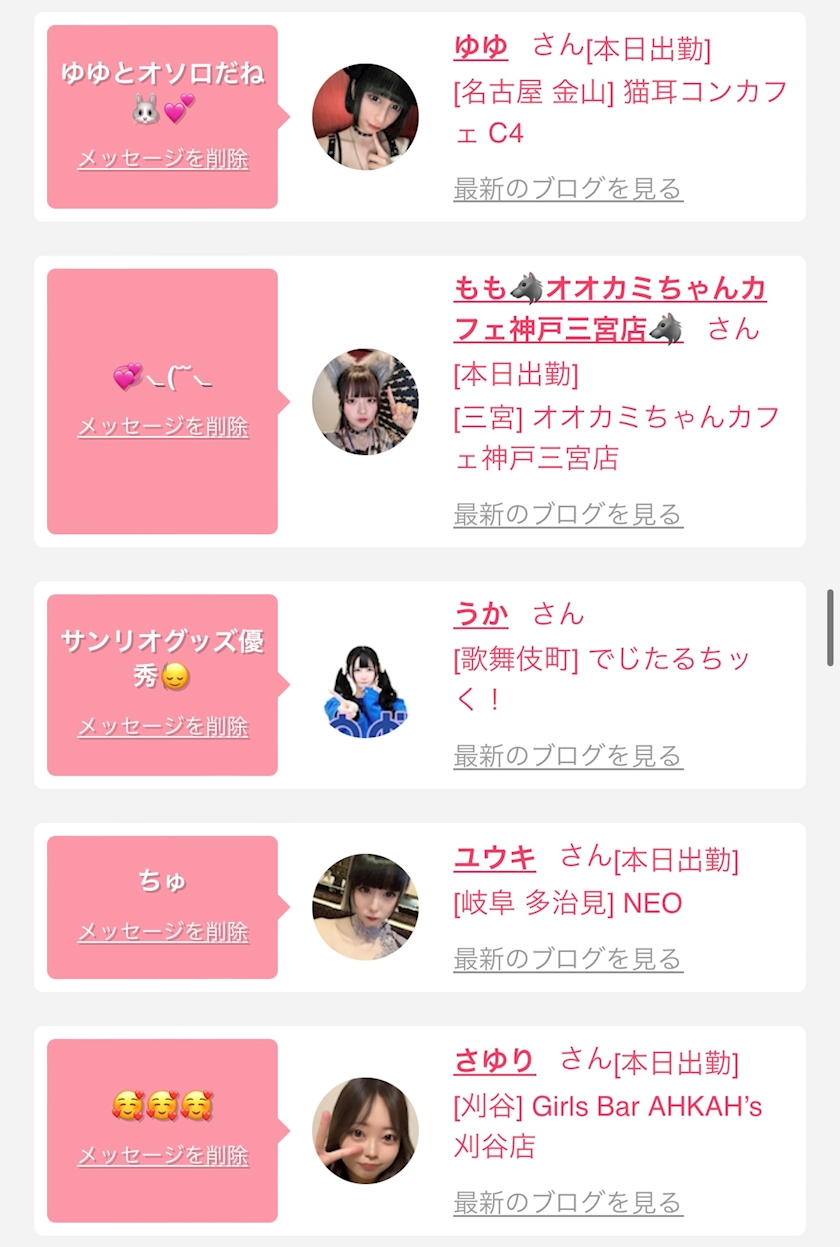
Task: Open うか's profile name link
Action: click(x=480, y=614)
